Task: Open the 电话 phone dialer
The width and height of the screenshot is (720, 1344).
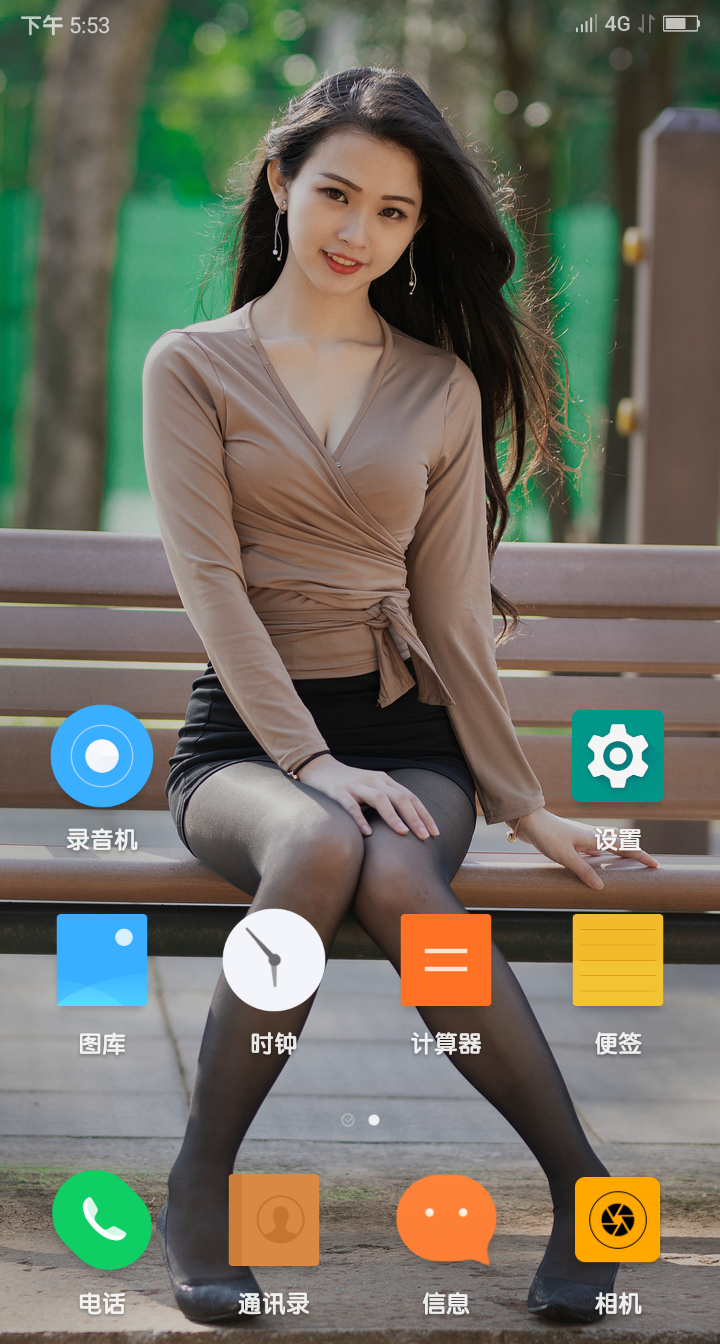Action: (x=102, y=1220)
